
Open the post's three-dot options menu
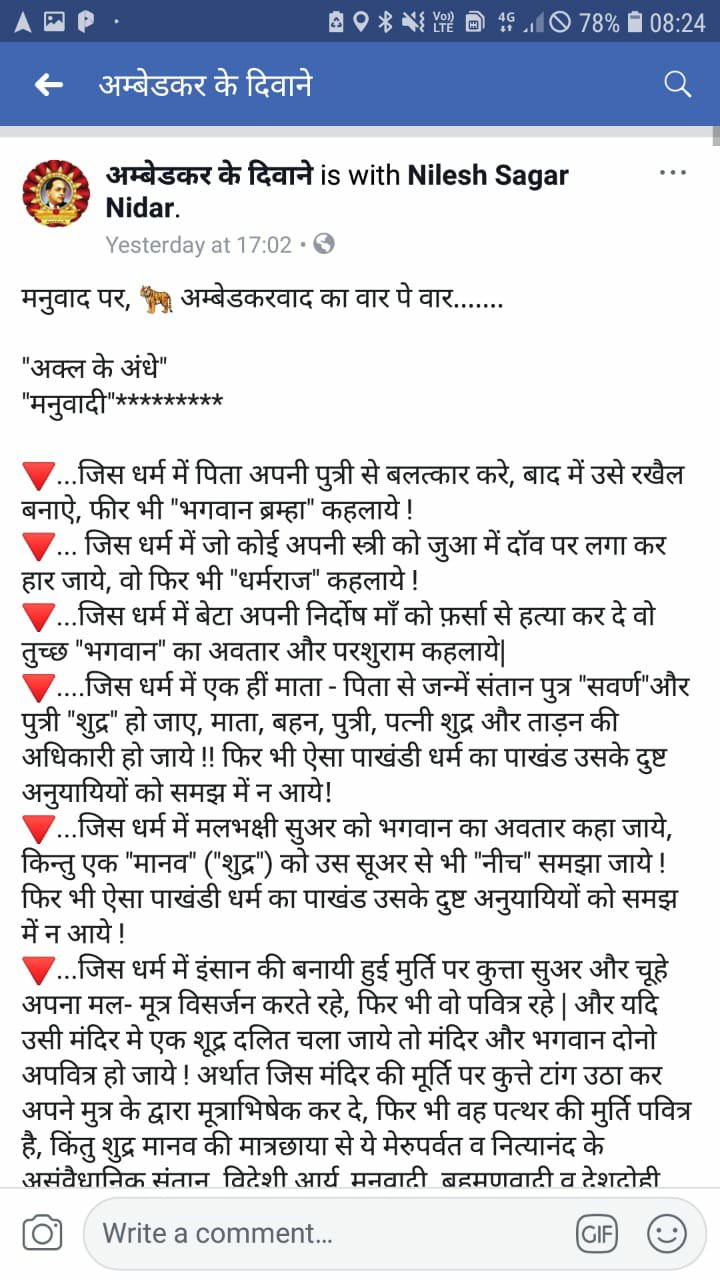click(x=673, y=173)
